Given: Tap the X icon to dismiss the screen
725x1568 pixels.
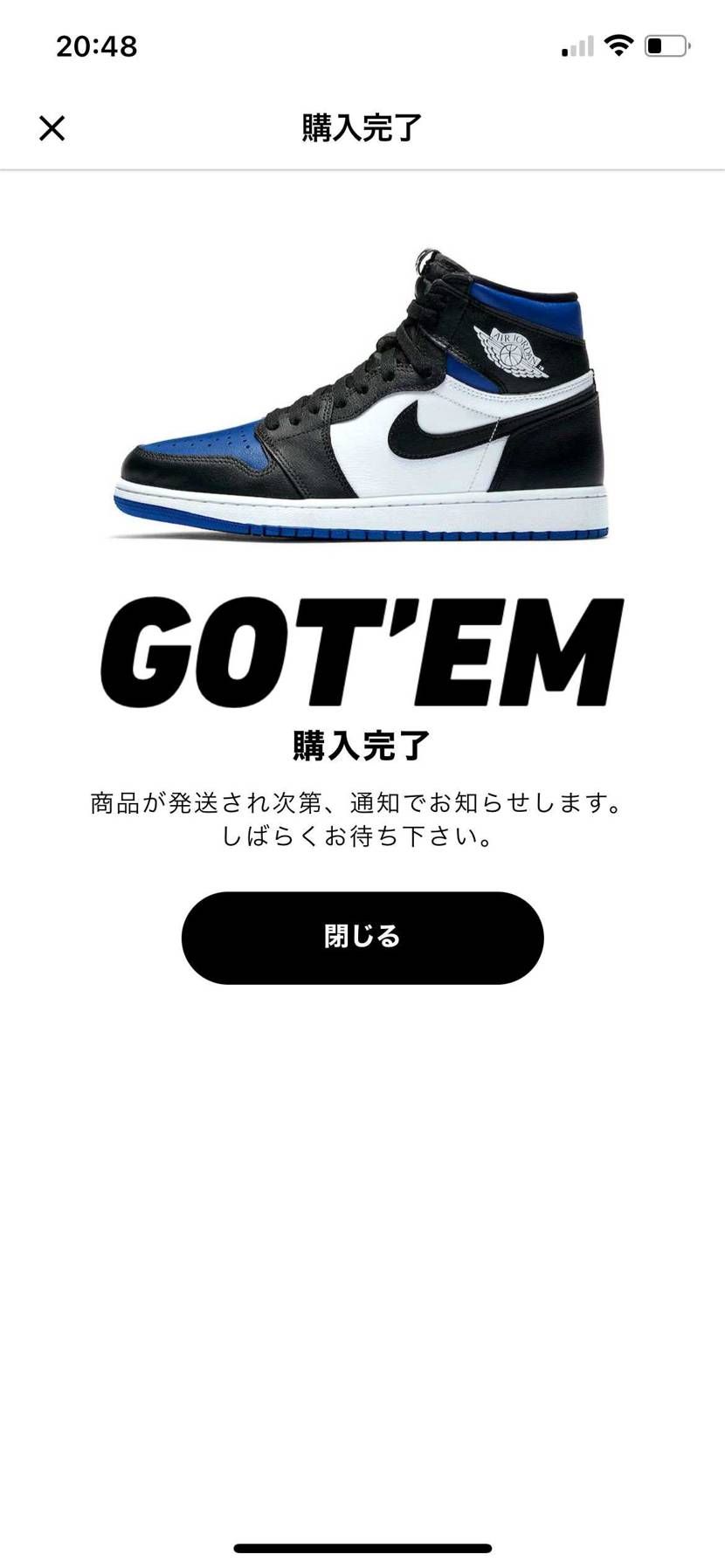Looking at the screenshot, I should [52, 128].
